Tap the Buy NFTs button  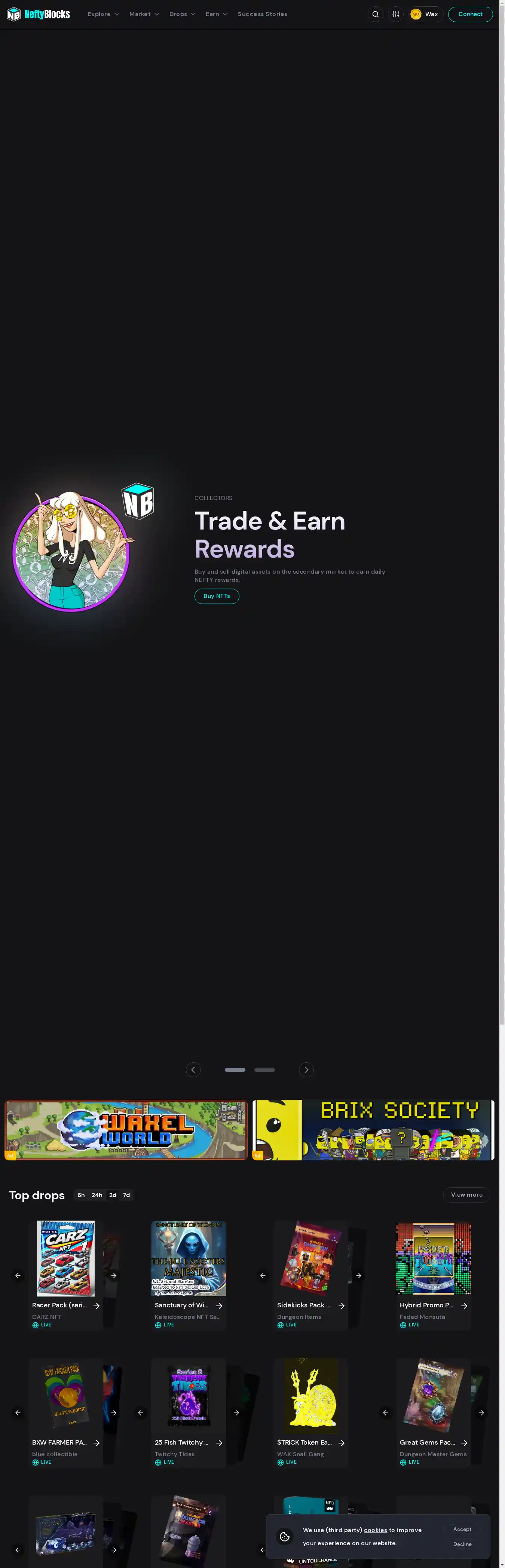[216, 596]
